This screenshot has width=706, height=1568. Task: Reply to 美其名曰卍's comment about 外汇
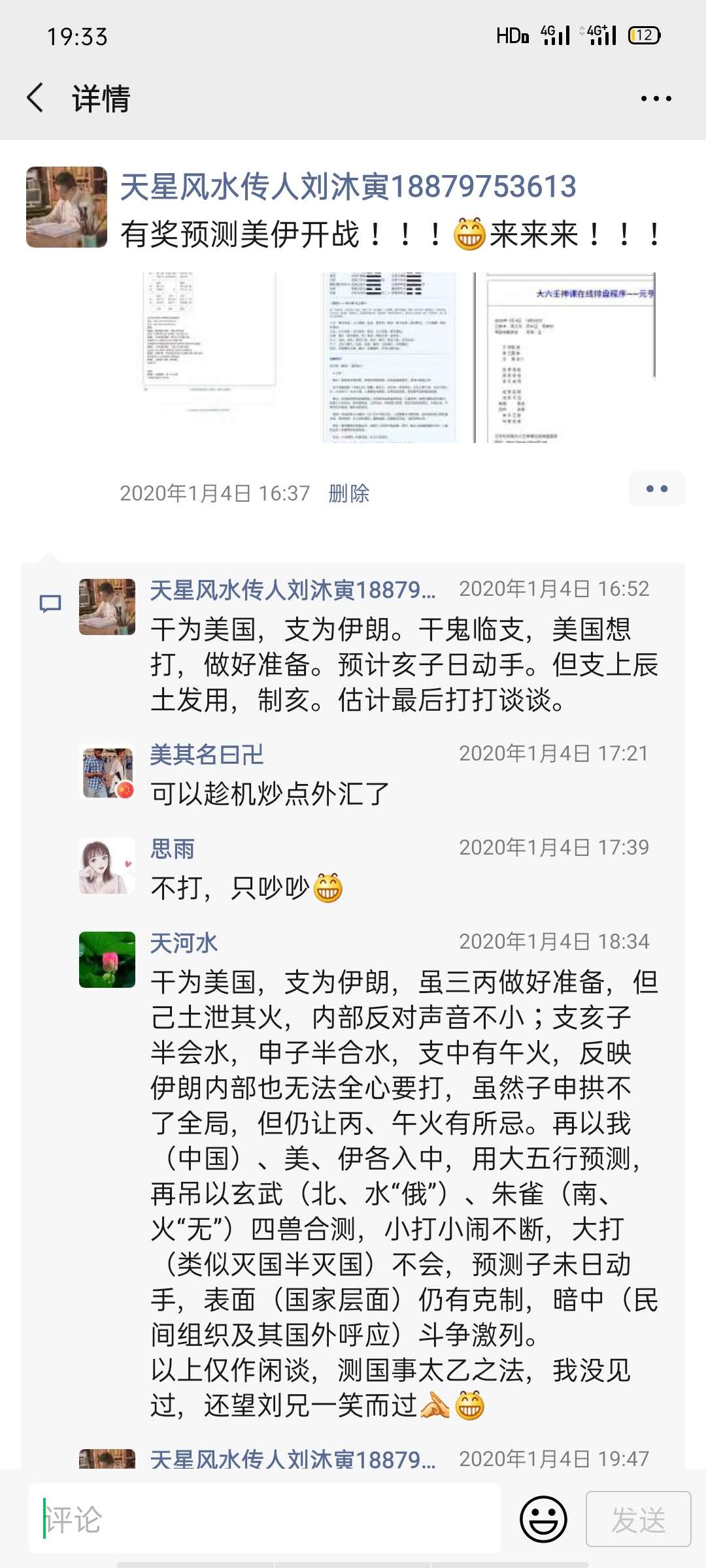tap(269, 794)
